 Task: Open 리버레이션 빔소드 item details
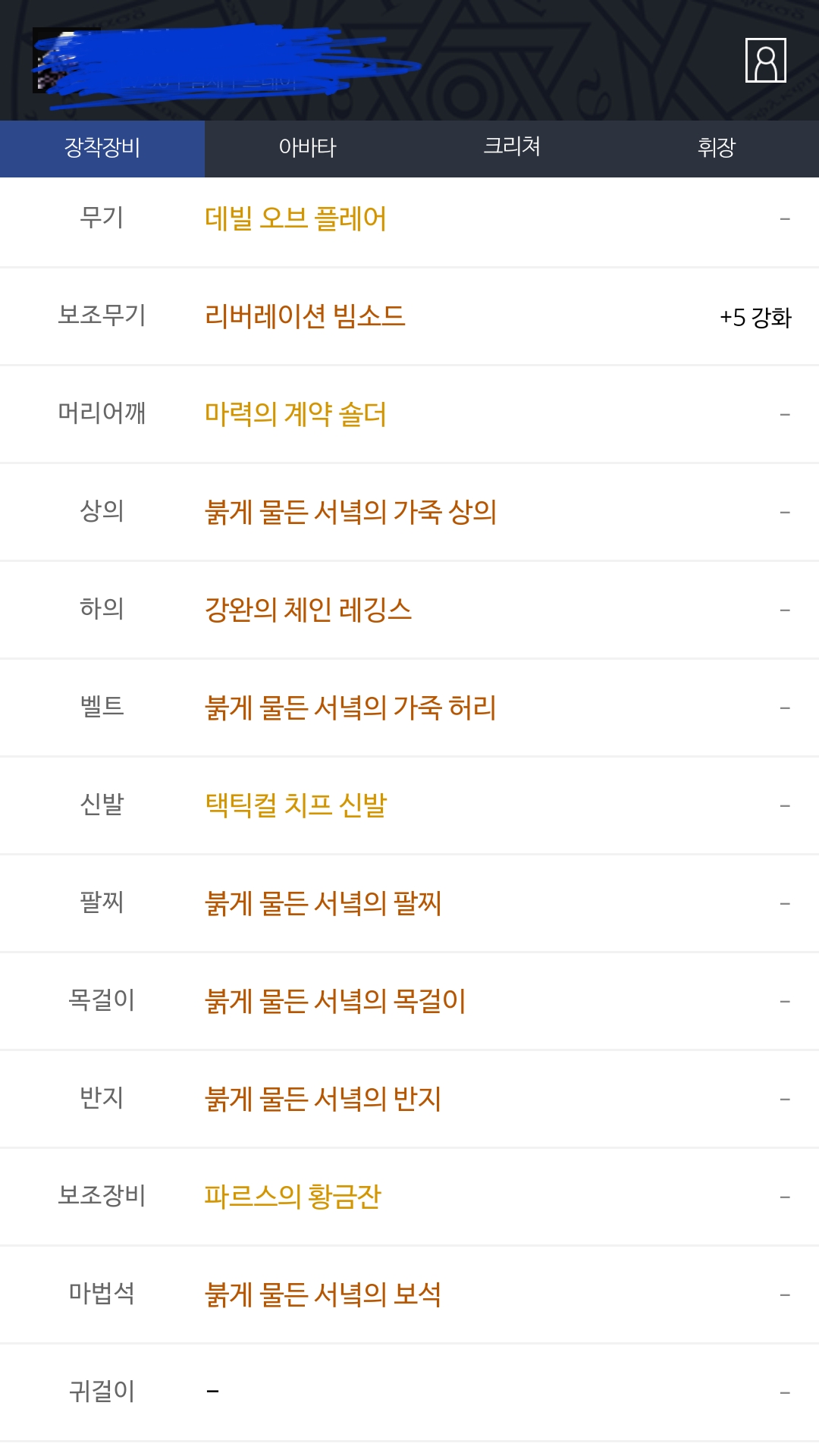click(305, 316)
